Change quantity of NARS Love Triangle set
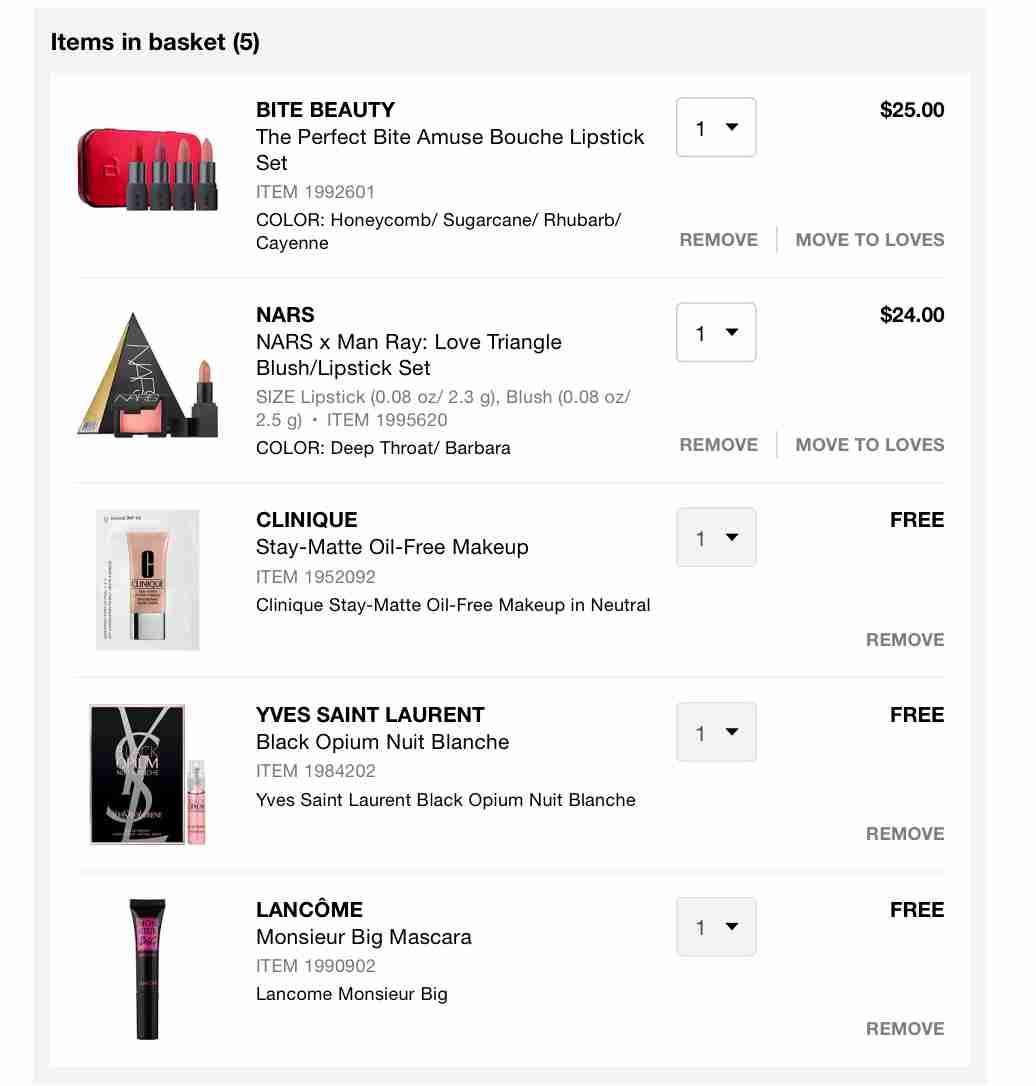This screenshot has width=1036, height=1086. tap(716, 333)
